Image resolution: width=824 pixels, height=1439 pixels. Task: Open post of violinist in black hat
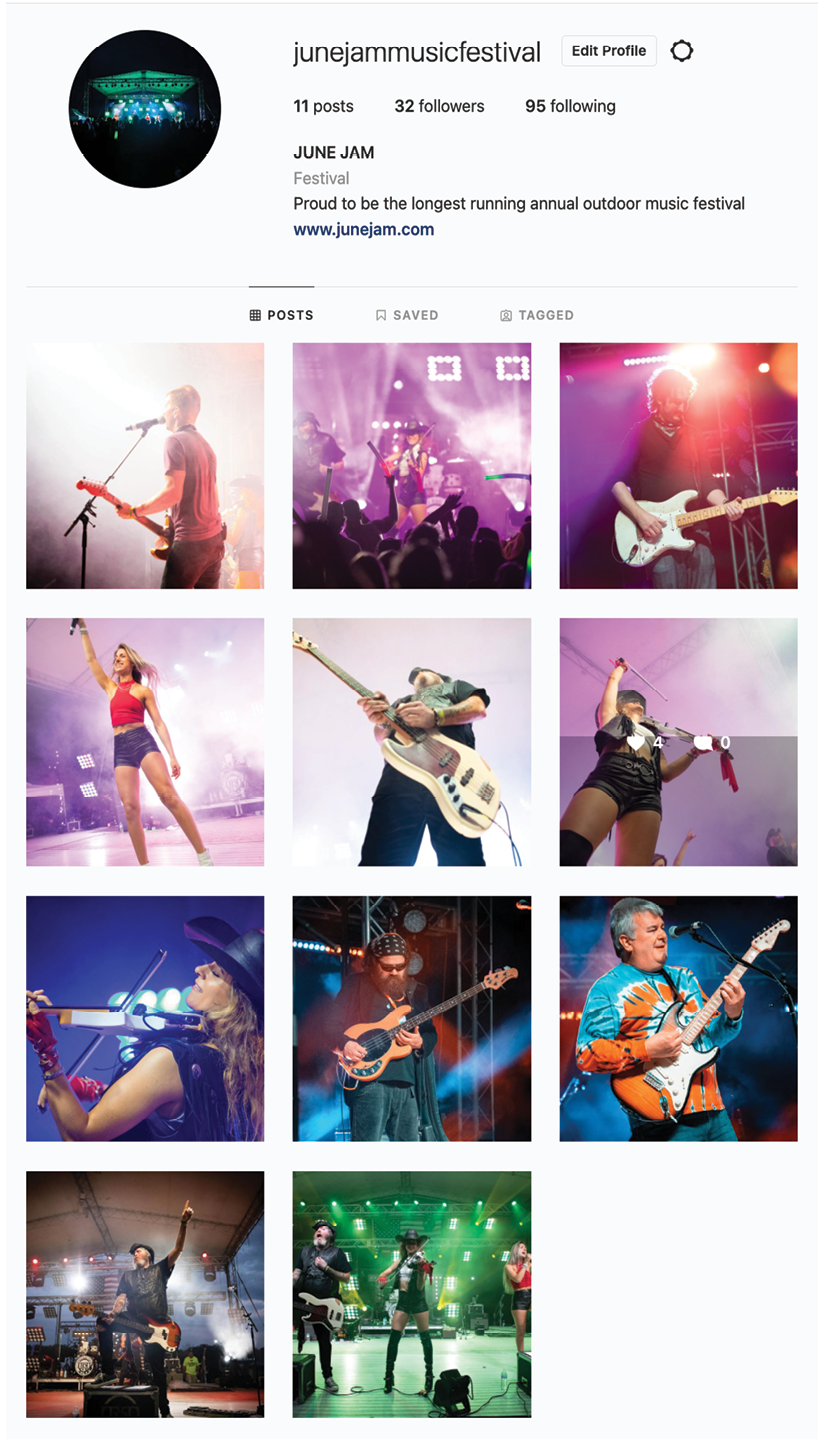click(145, 1018)
